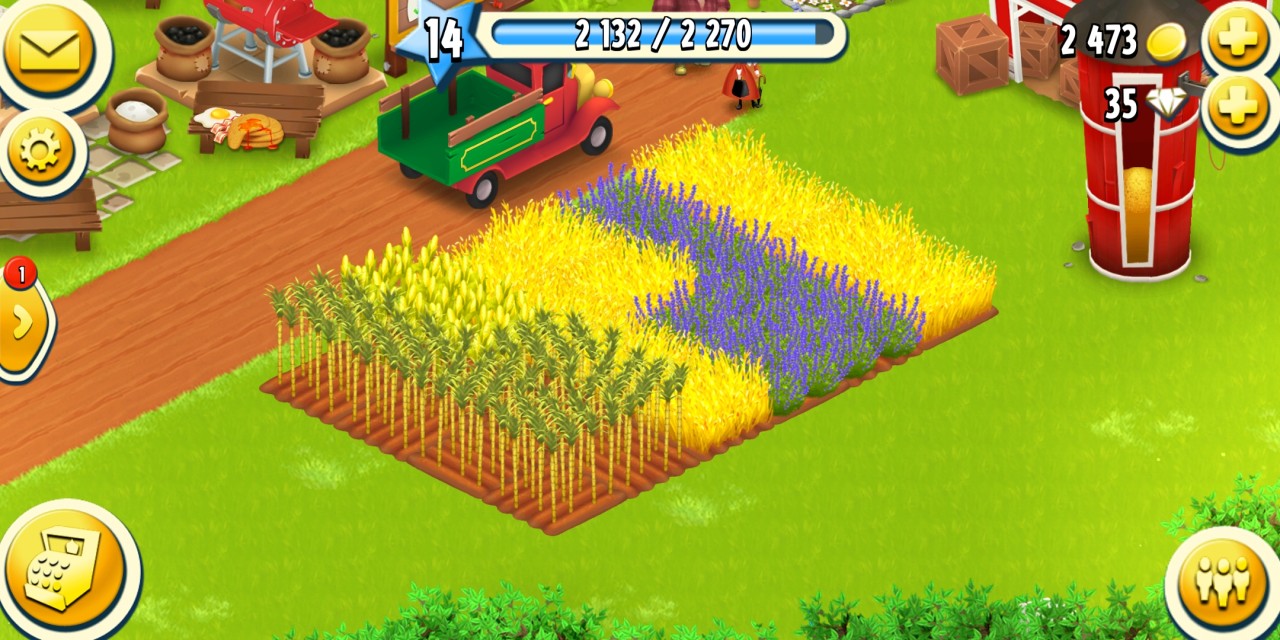This screenshot has width=1280, height=640.
Task: Open the settings gear
Action: pos(40,152)
